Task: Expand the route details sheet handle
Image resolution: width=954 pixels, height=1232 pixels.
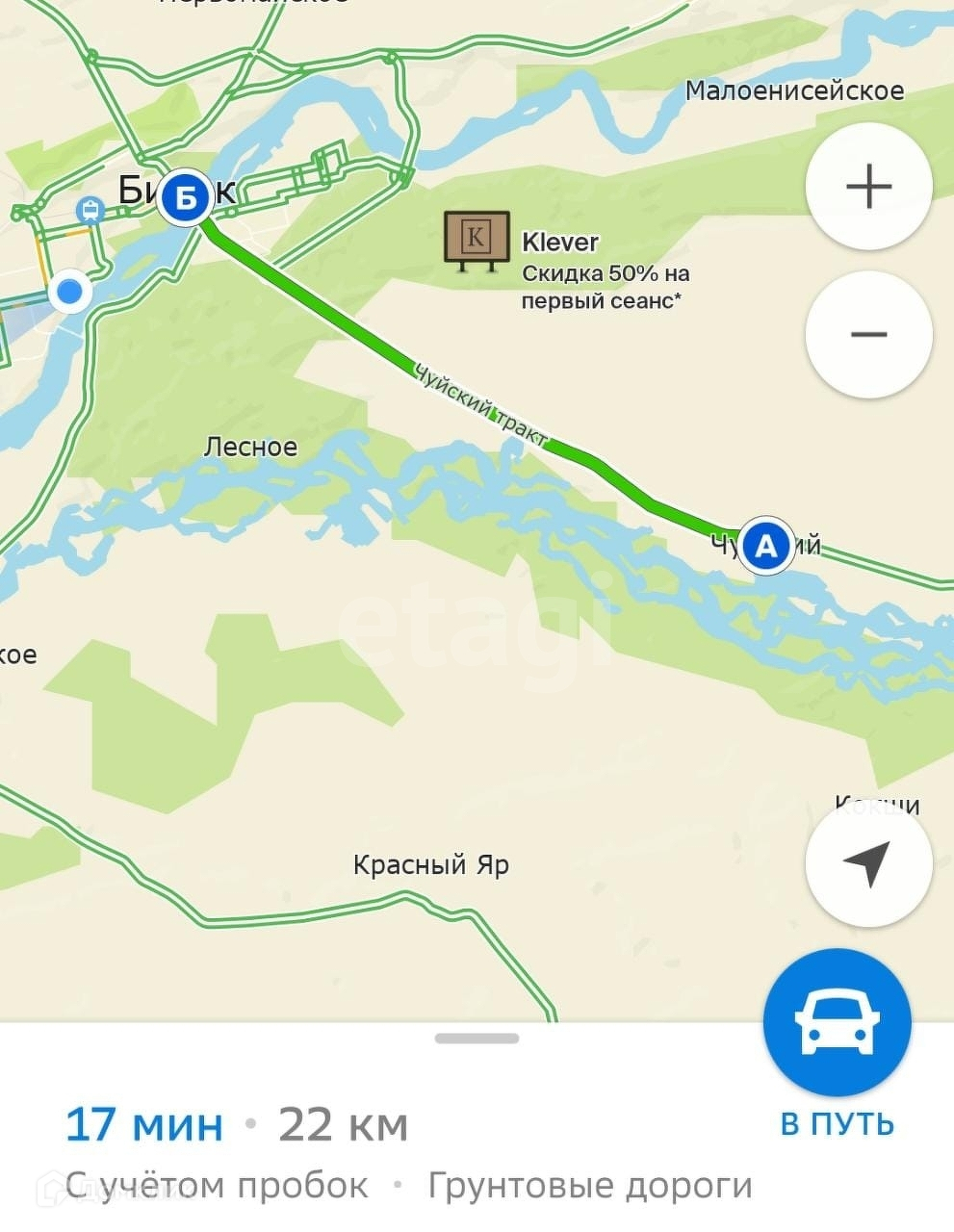Action: click(477, 1039)
